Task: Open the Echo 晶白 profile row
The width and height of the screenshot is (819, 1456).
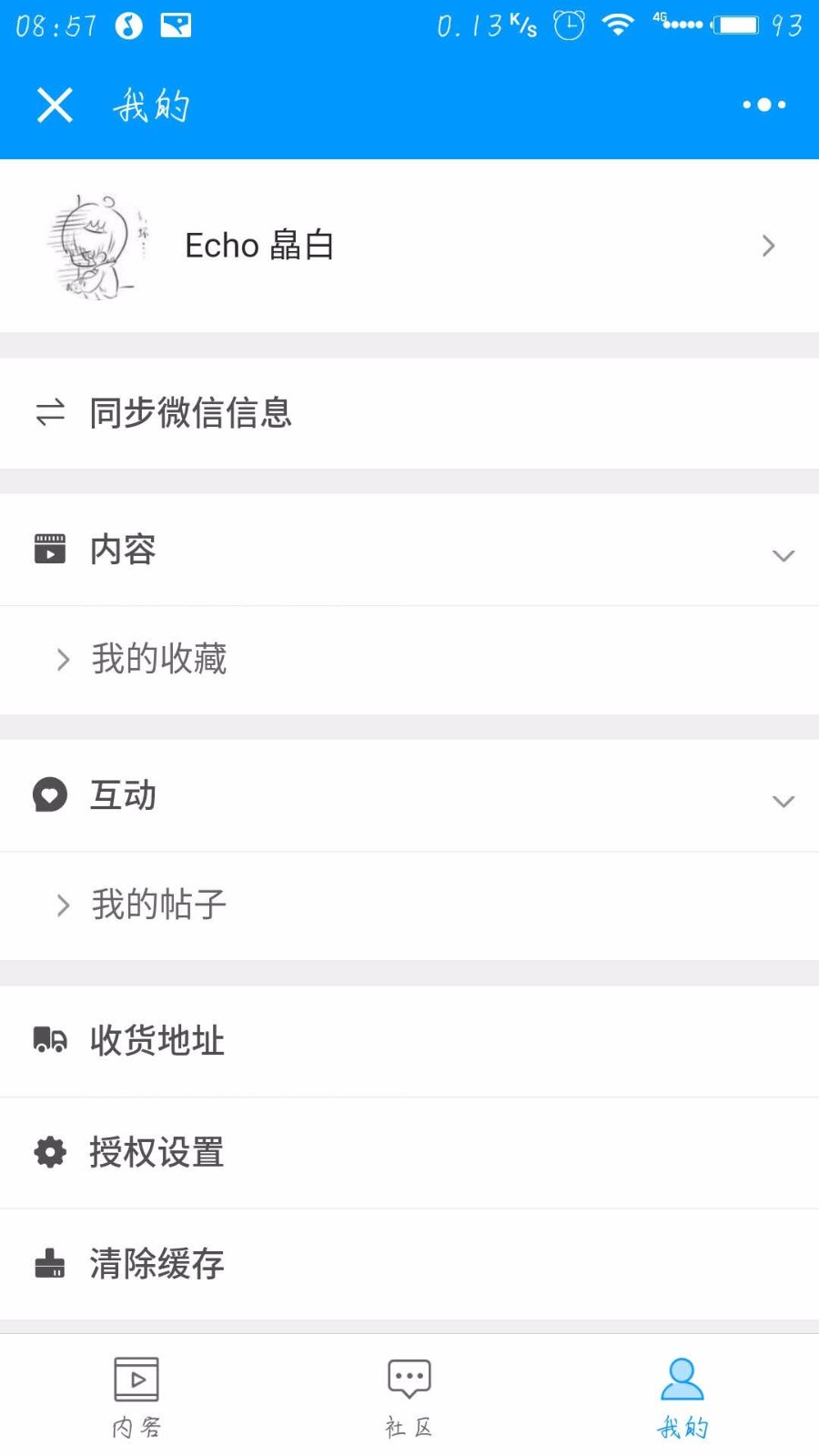Action: pyautogui.click(x=409, y=246)
